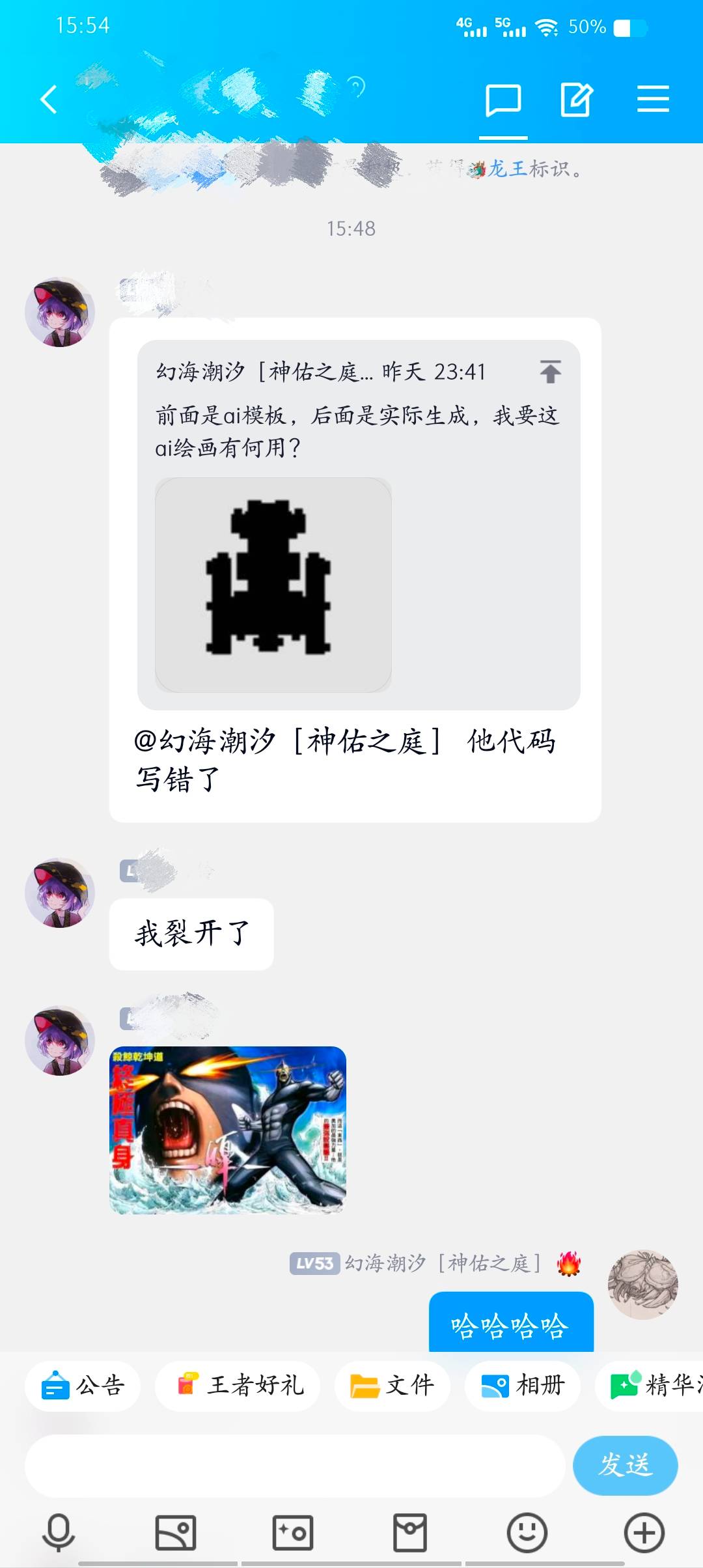Viewport: 703px width, 1568px height.
Task: Open the group menu with three lines
Action: pos(653,99)
